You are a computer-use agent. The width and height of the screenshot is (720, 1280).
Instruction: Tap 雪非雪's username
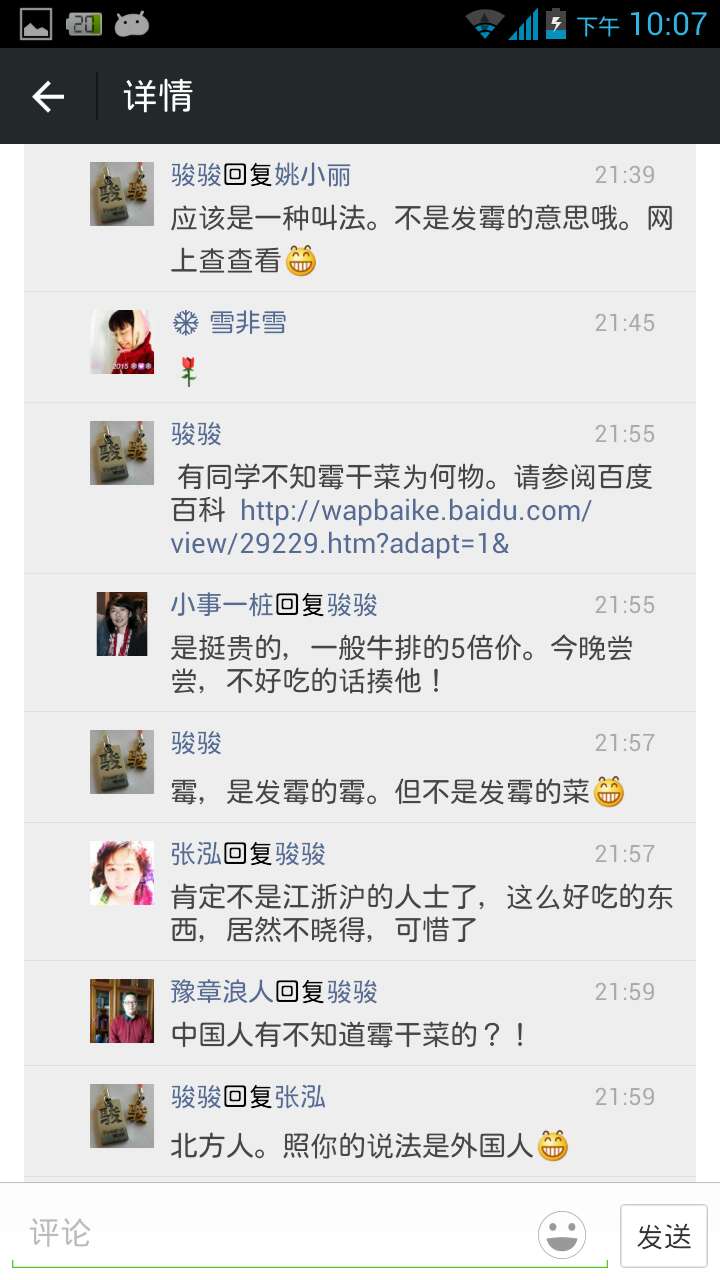pyautogui.click(x=247, y=323)
